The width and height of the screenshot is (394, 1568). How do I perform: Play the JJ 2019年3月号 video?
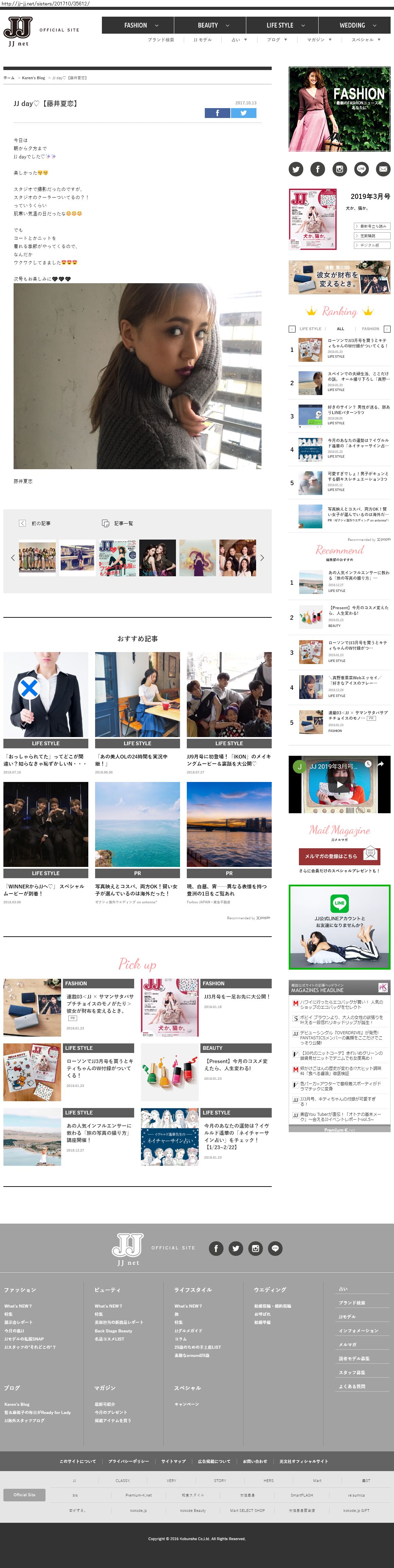coord(339,785)
